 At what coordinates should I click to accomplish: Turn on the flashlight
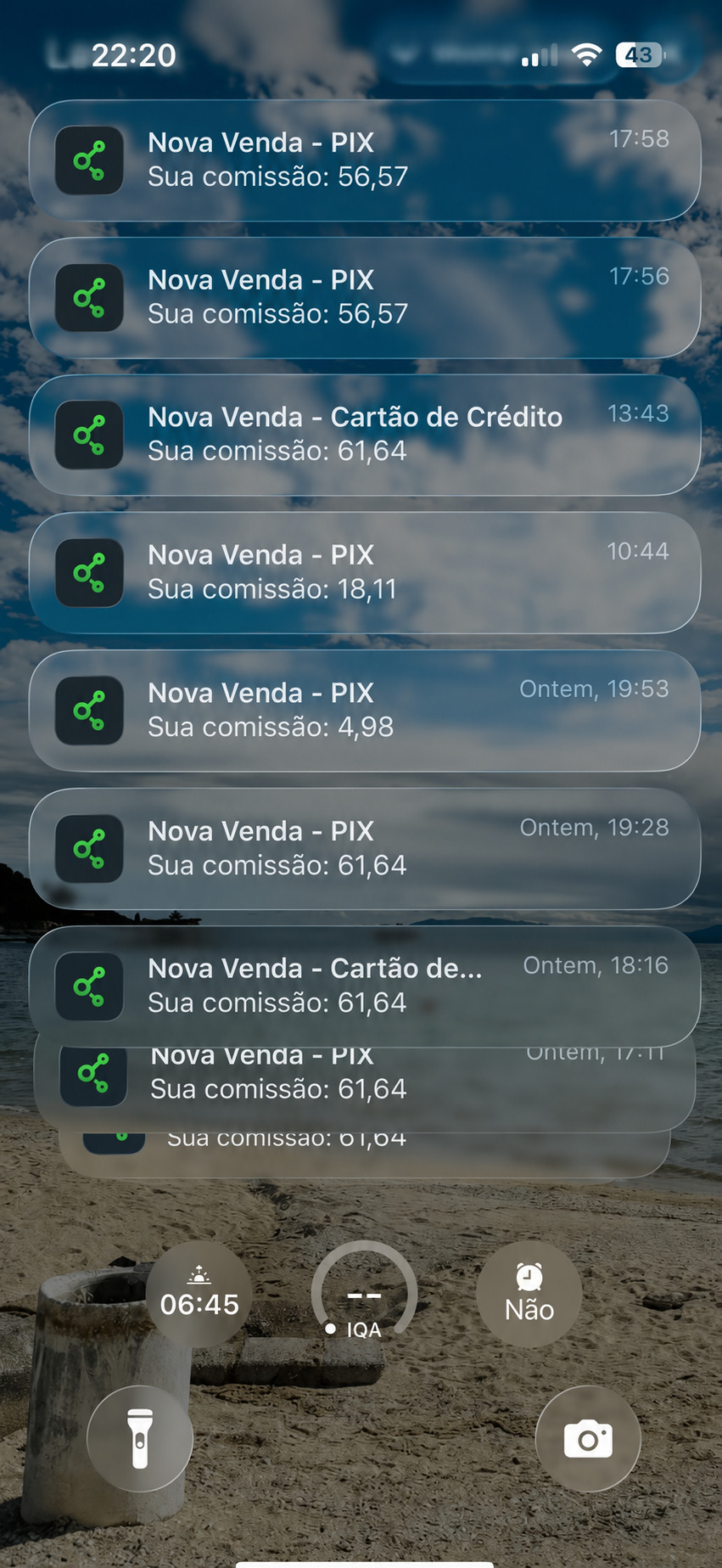[140, 1438]
